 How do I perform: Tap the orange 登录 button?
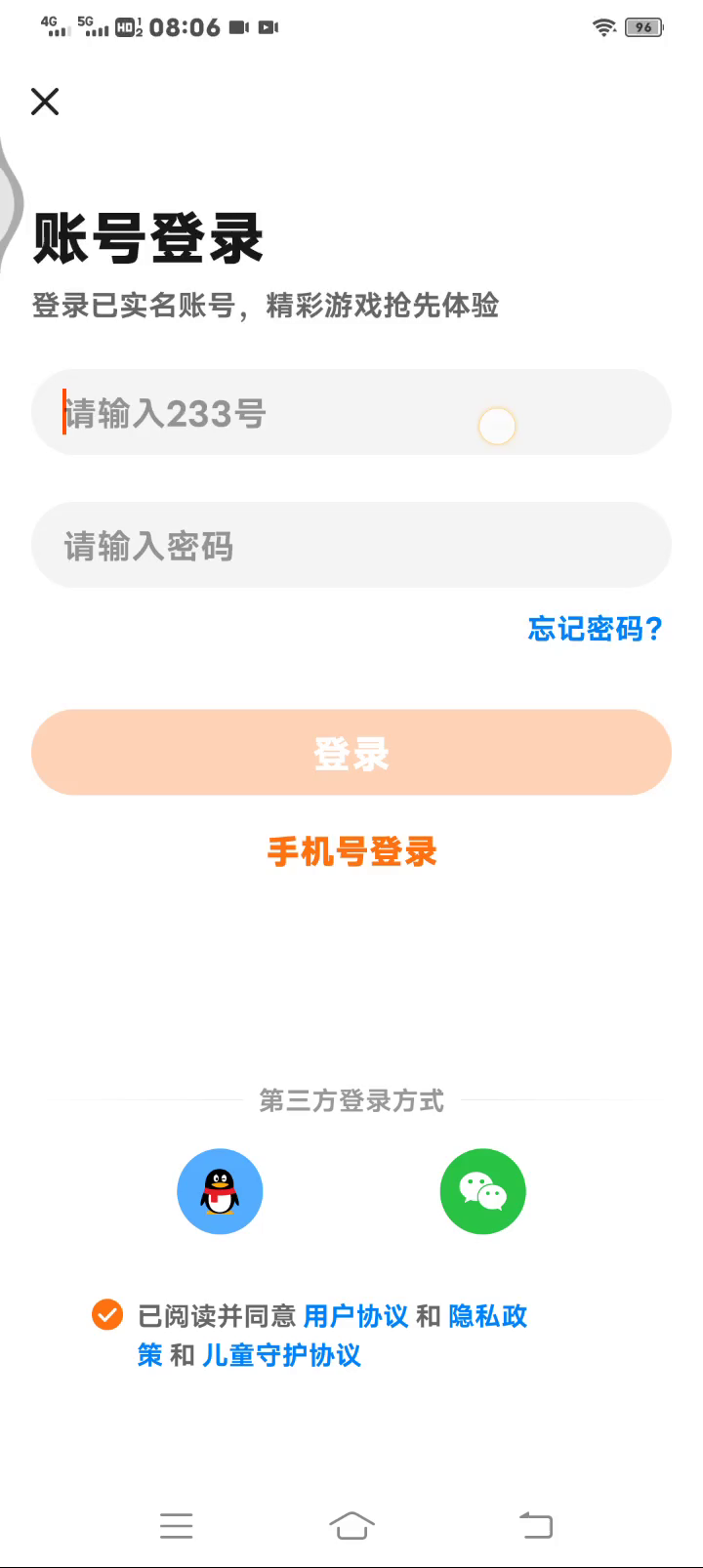pyautogui.click(x=351, y=753)
